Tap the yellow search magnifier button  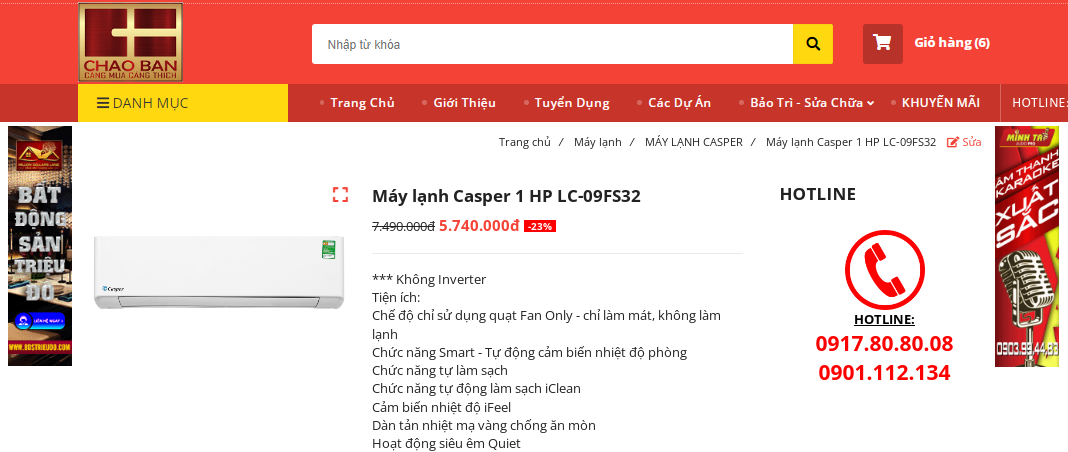[813, 44]
